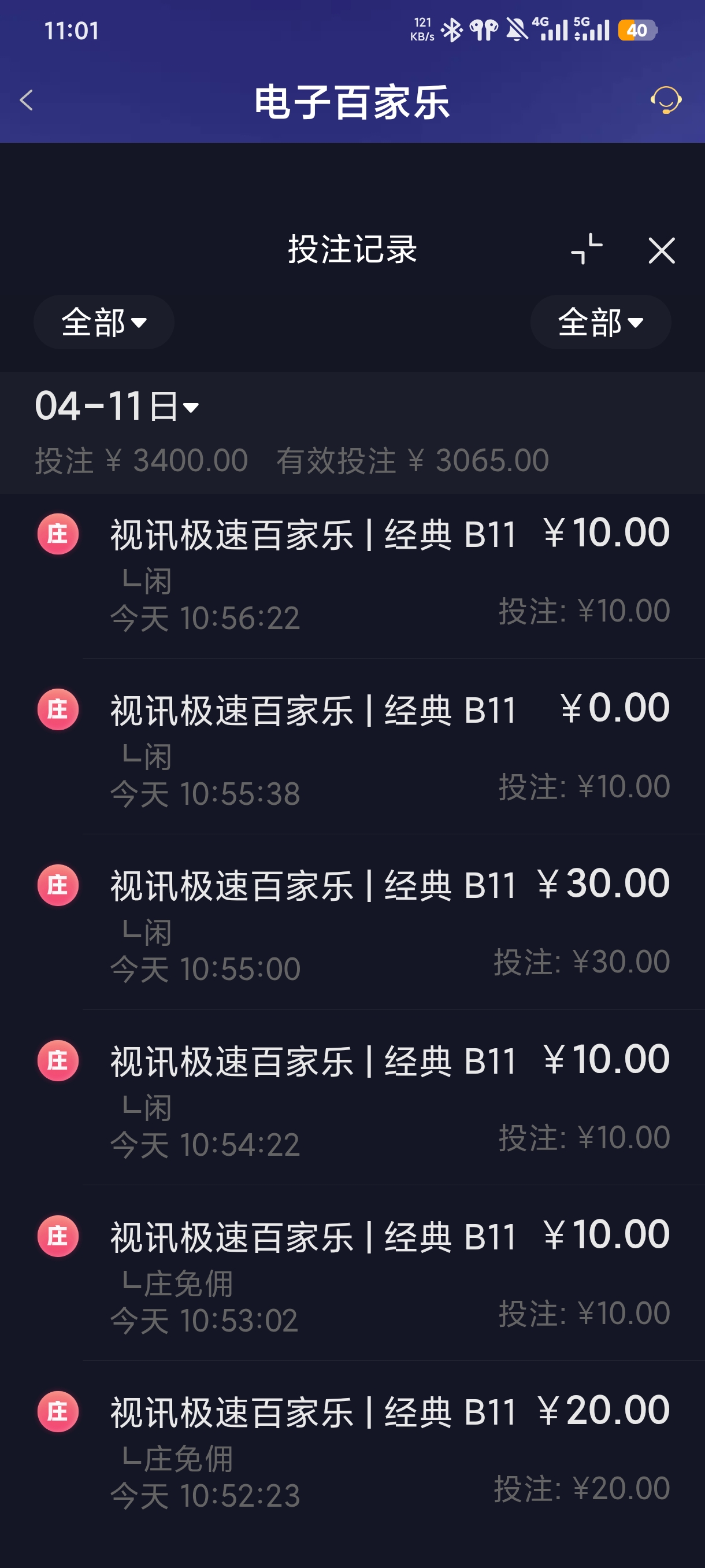Screen dimensions: 705x1568
Task: Tap the 庄 badge on the 10:55:38 record
Action: pos(57,707)
